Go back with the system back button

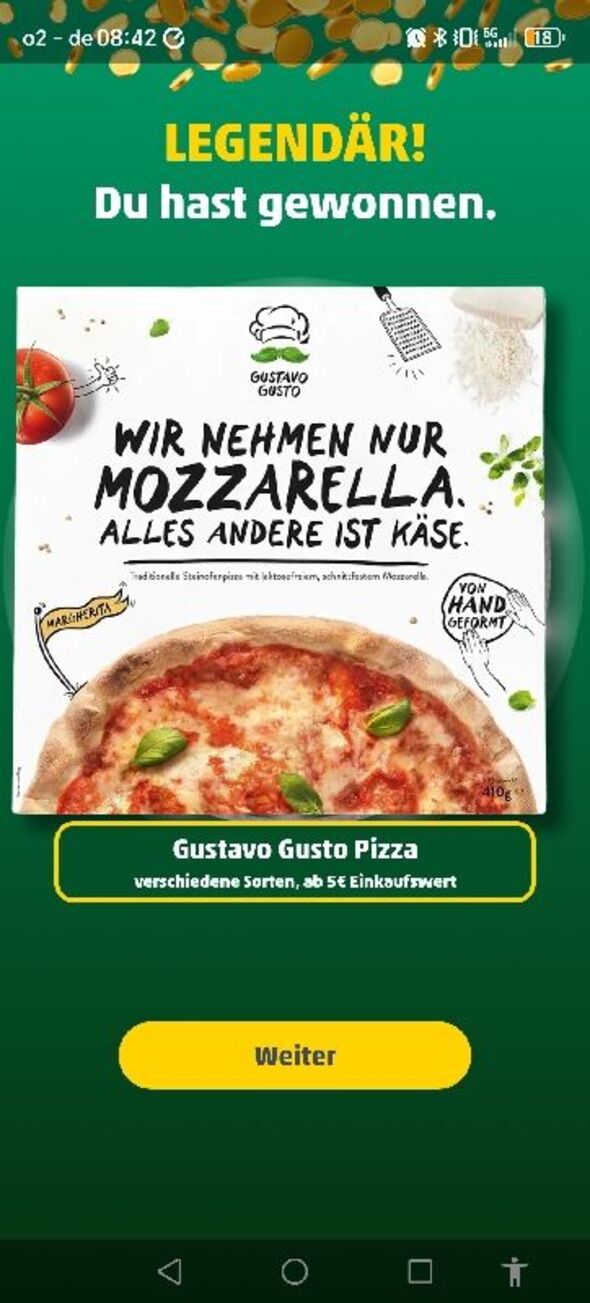[170, 1271]
